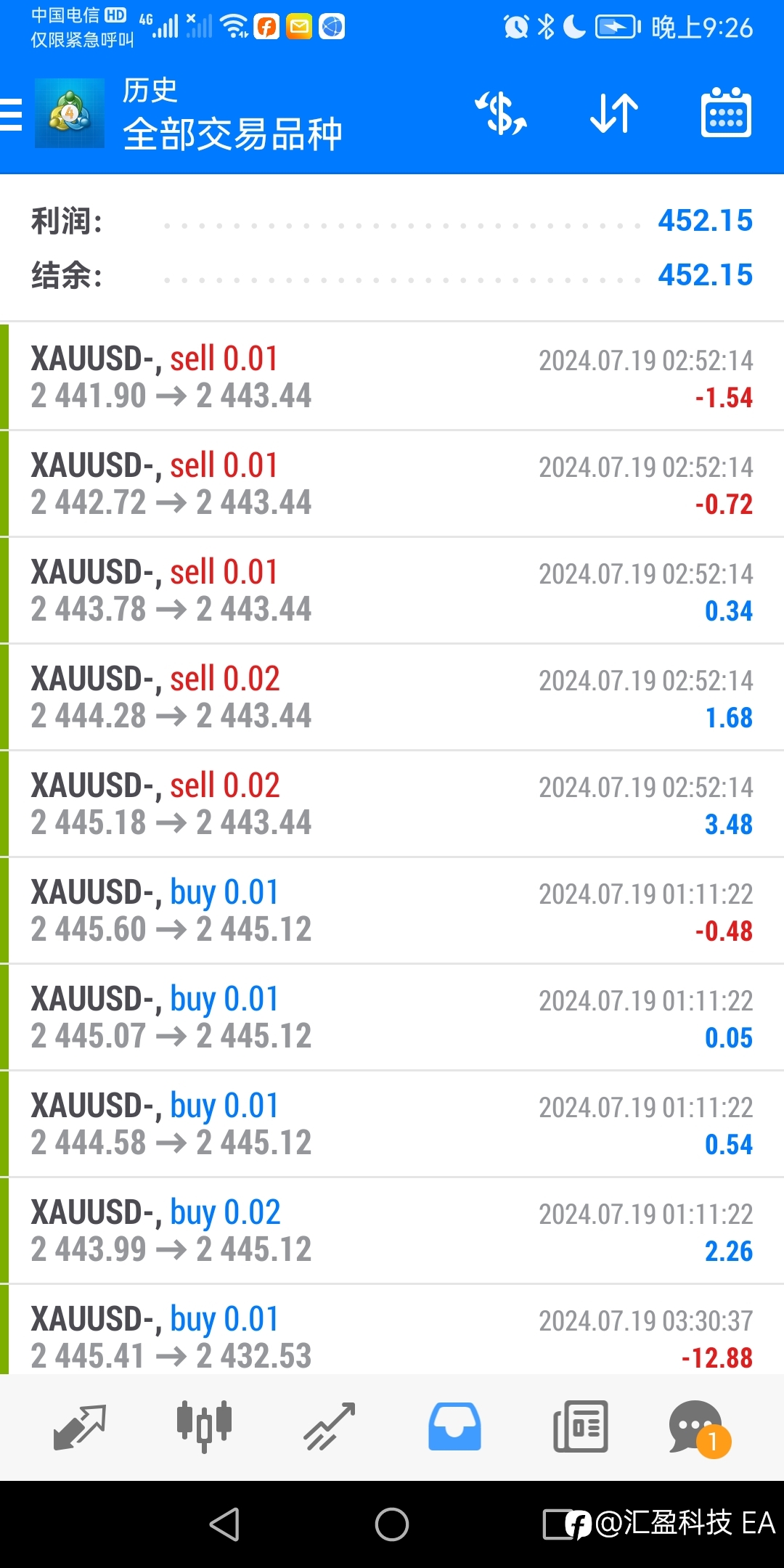This screenshot has height=1568, width=784.
Task: Open the Messages chat tab
Action: tap(699, 1428)
